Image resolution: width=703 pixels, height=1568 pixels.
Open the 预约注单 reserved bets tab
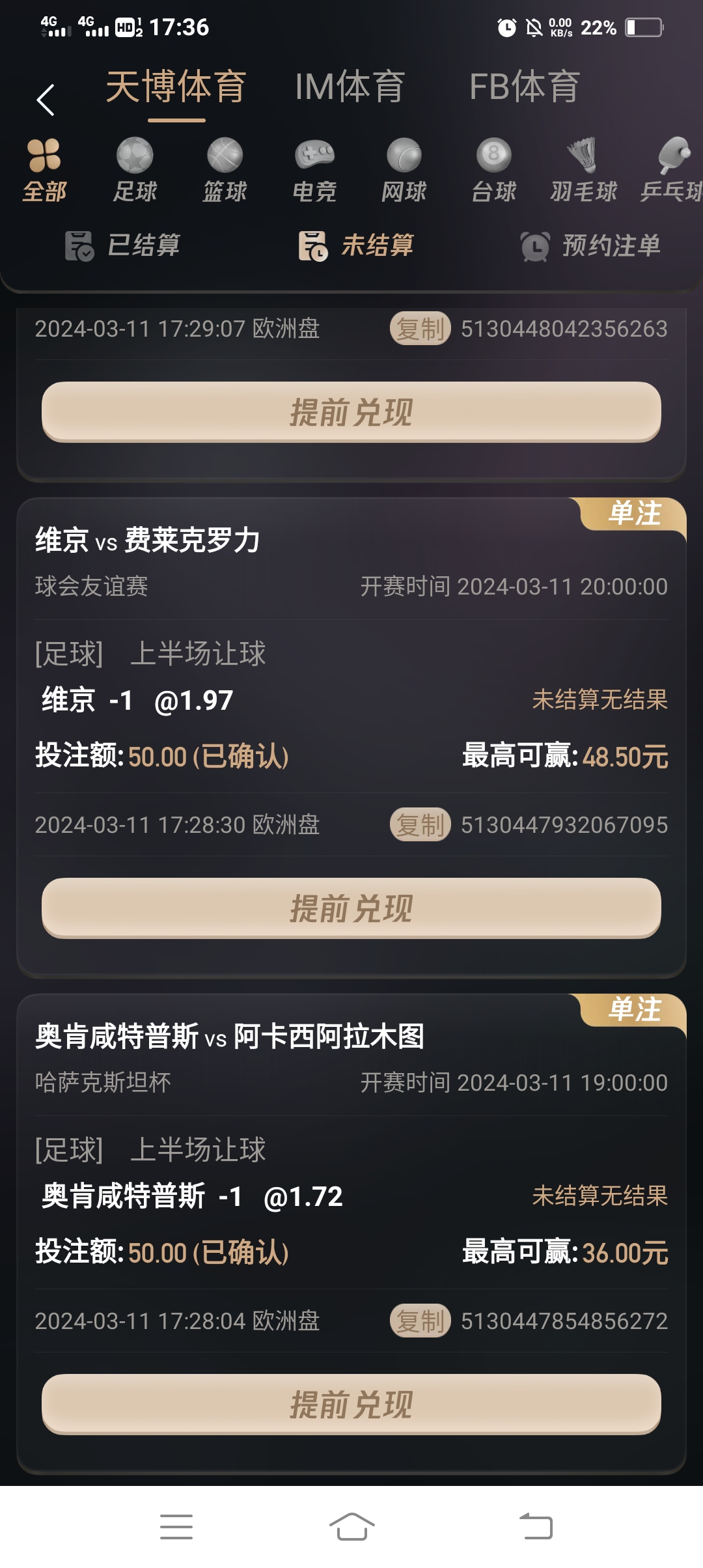tap(591, 246)
